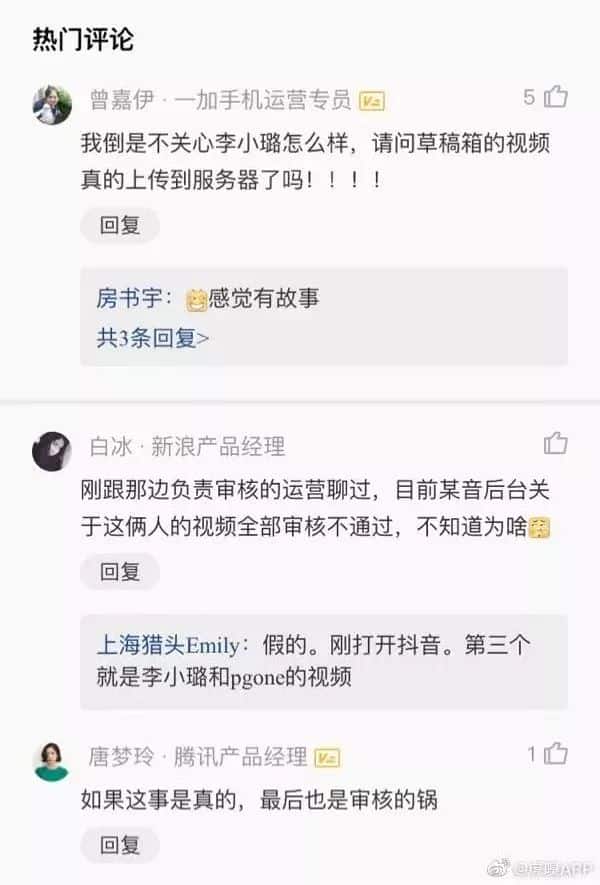This screenshot has width=600, height=885.
Task: Like 白冰's comment
Action: pos(555,443)
